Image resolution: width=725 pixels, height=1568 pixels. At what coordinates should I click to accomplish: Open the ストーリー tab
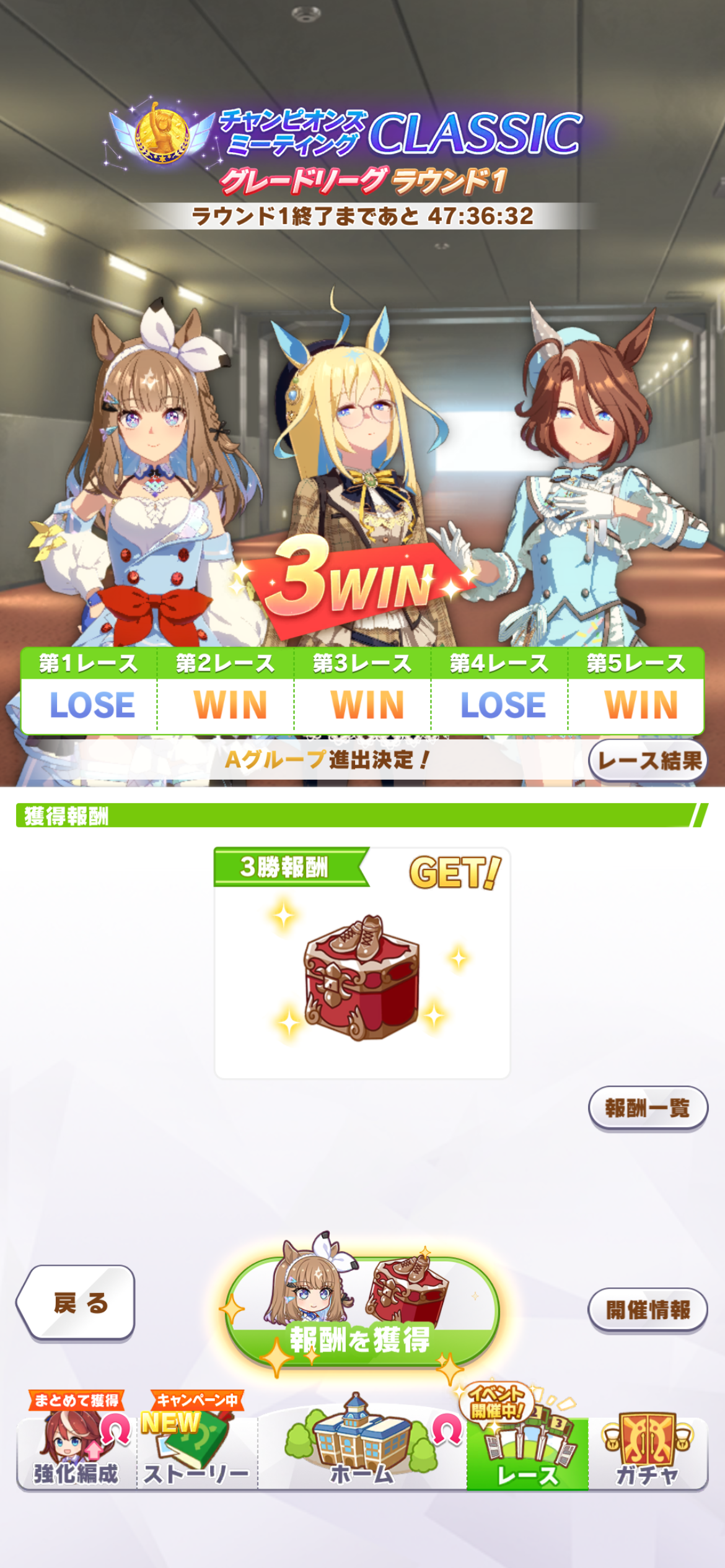click(196, 1453)
